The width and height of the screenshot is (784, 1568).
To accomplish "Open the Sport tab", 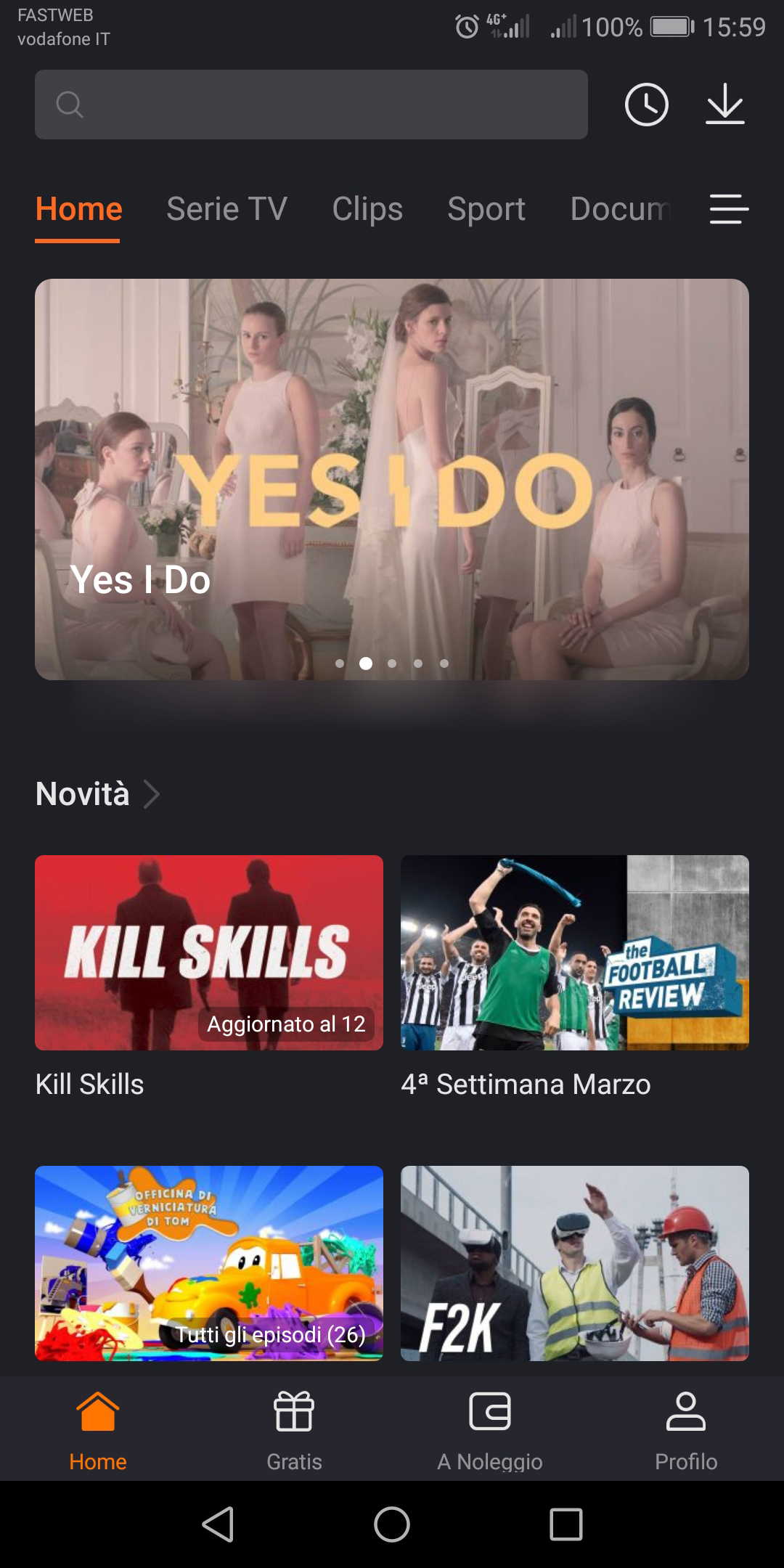I will pos(486,209).
